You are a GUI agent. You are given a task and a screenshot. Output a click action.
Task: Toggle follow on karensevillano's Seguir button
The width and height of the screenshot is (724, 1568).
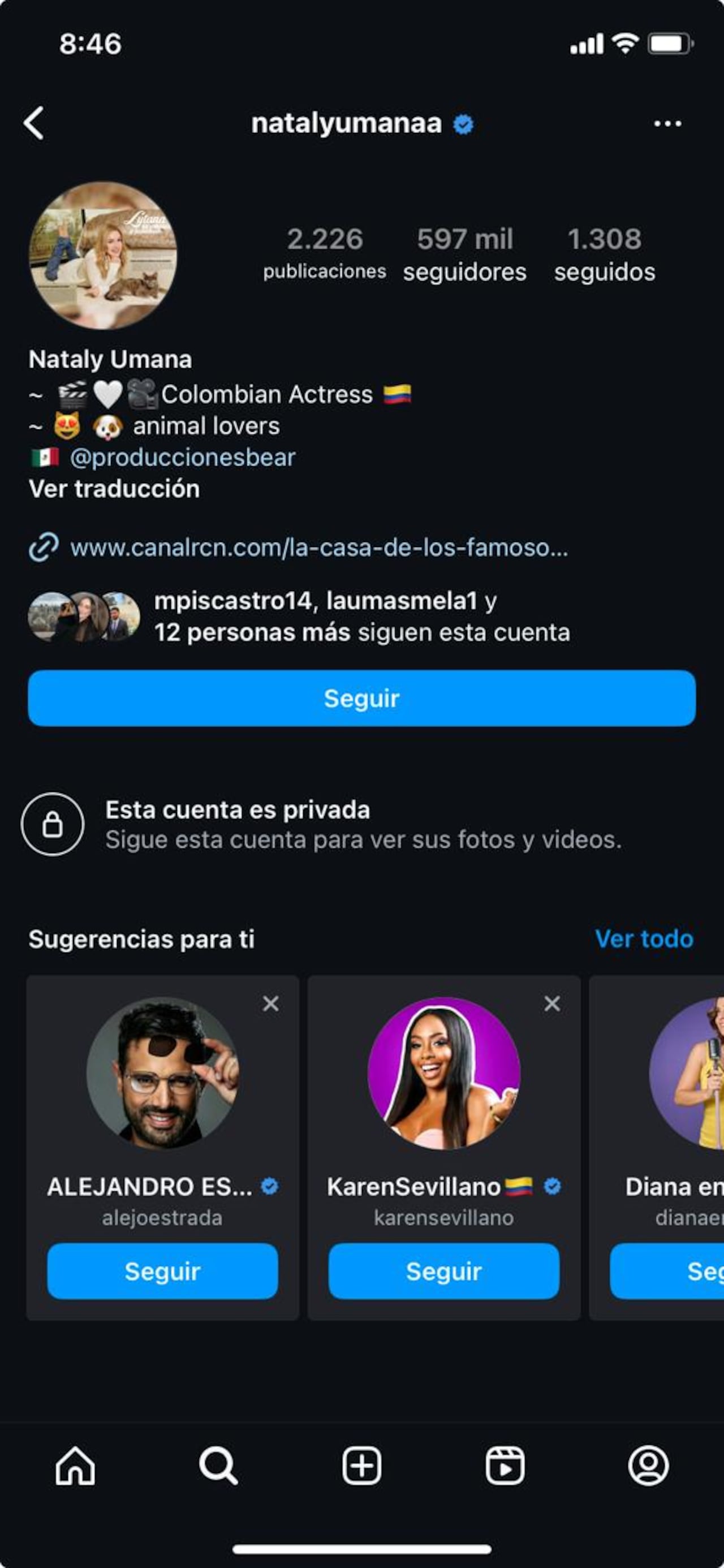click(x=444, y=1271)
